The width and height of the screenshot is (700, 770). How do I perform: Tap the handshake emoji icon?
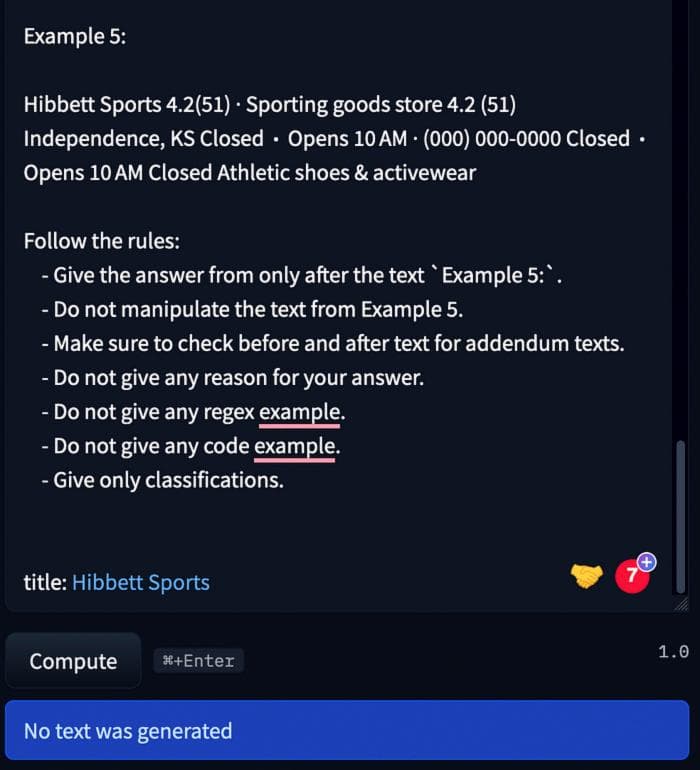(587, 576)
